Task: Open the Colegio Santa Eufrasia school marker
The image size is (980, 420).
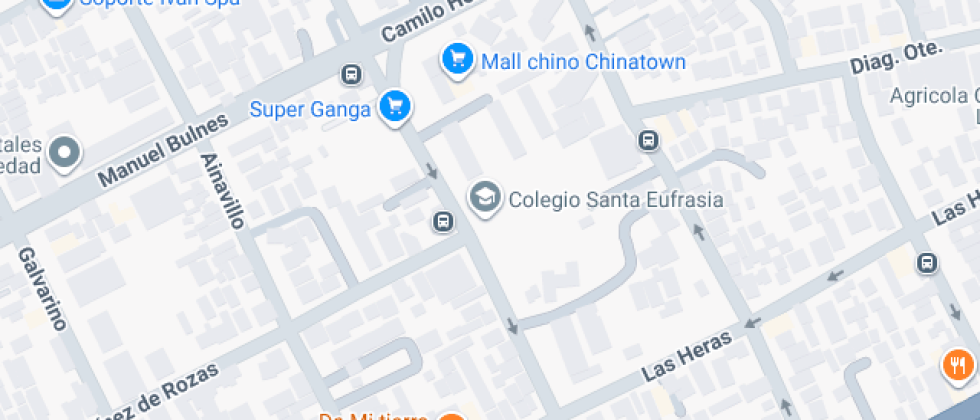Action: (x=485, y=197)
